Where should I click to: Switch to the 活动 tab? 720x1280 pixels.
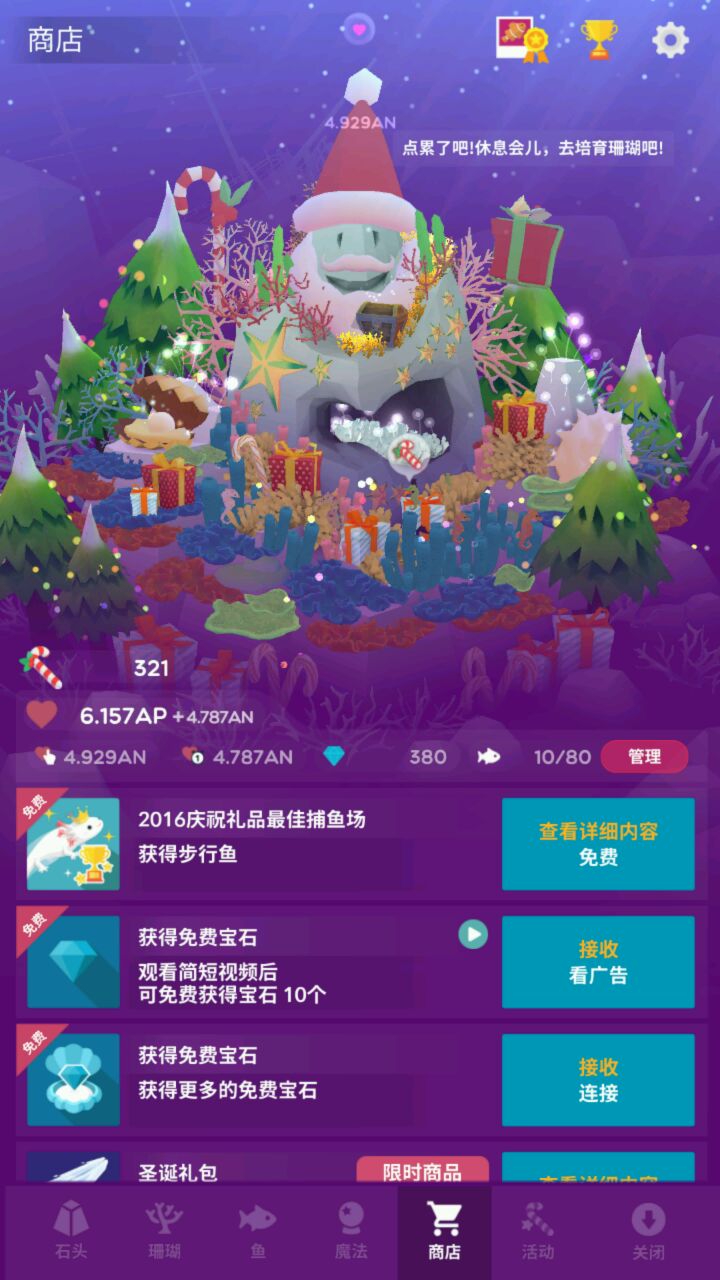pos(537,1231)
